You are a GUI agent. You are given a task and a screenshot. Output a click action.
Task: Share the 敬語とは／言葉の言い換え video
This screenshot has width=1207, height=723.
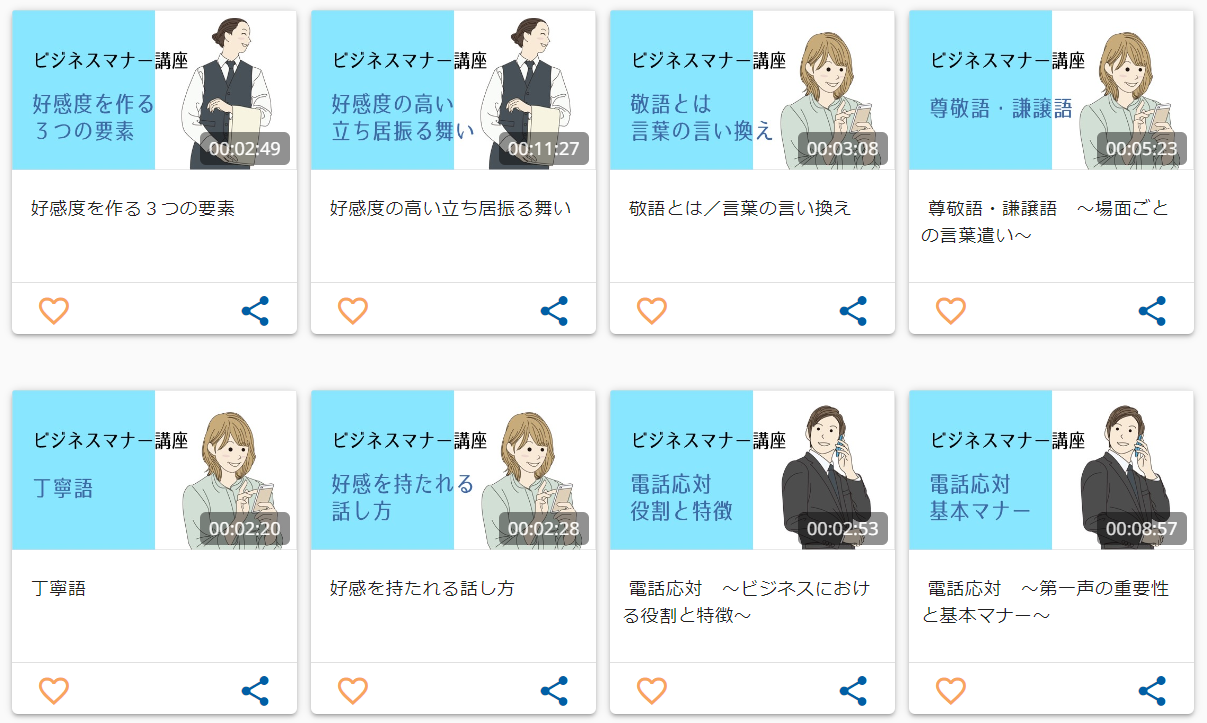(853, 311)
